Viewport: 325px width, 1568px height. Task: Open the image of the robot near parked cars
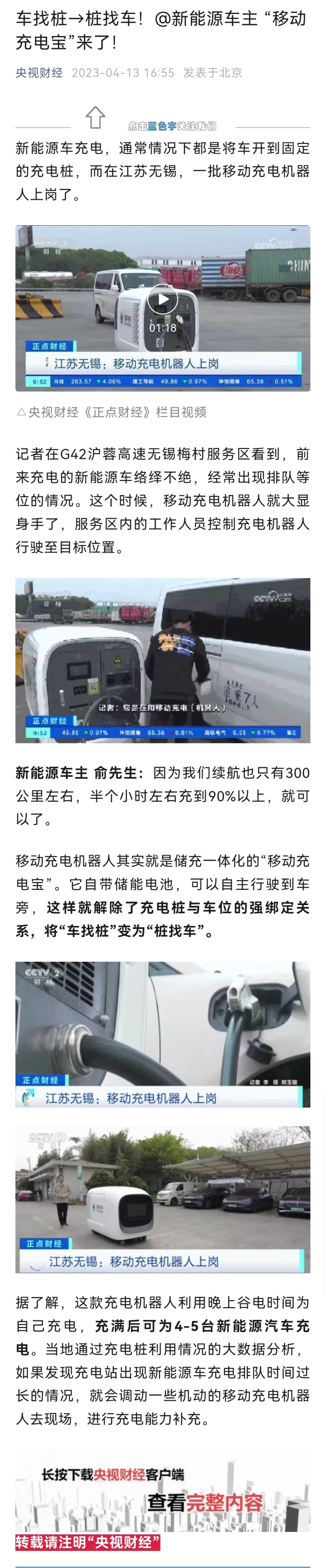pyautogui.click(x=163, y=1198)
